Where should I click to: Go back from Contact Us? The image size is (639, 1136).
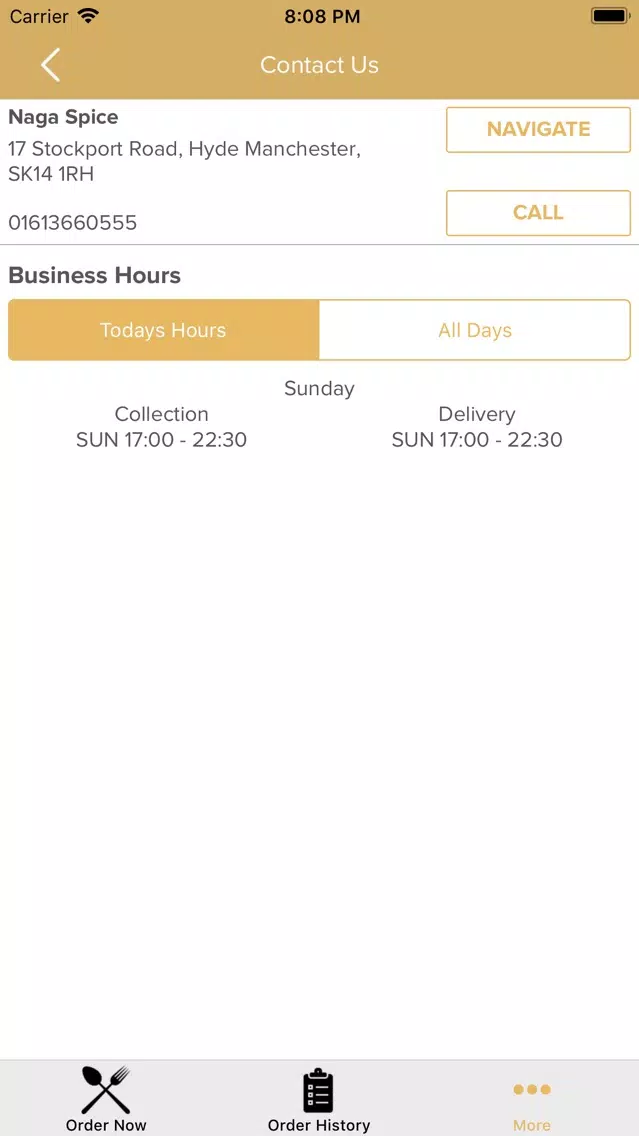click(x=50, y=65)
